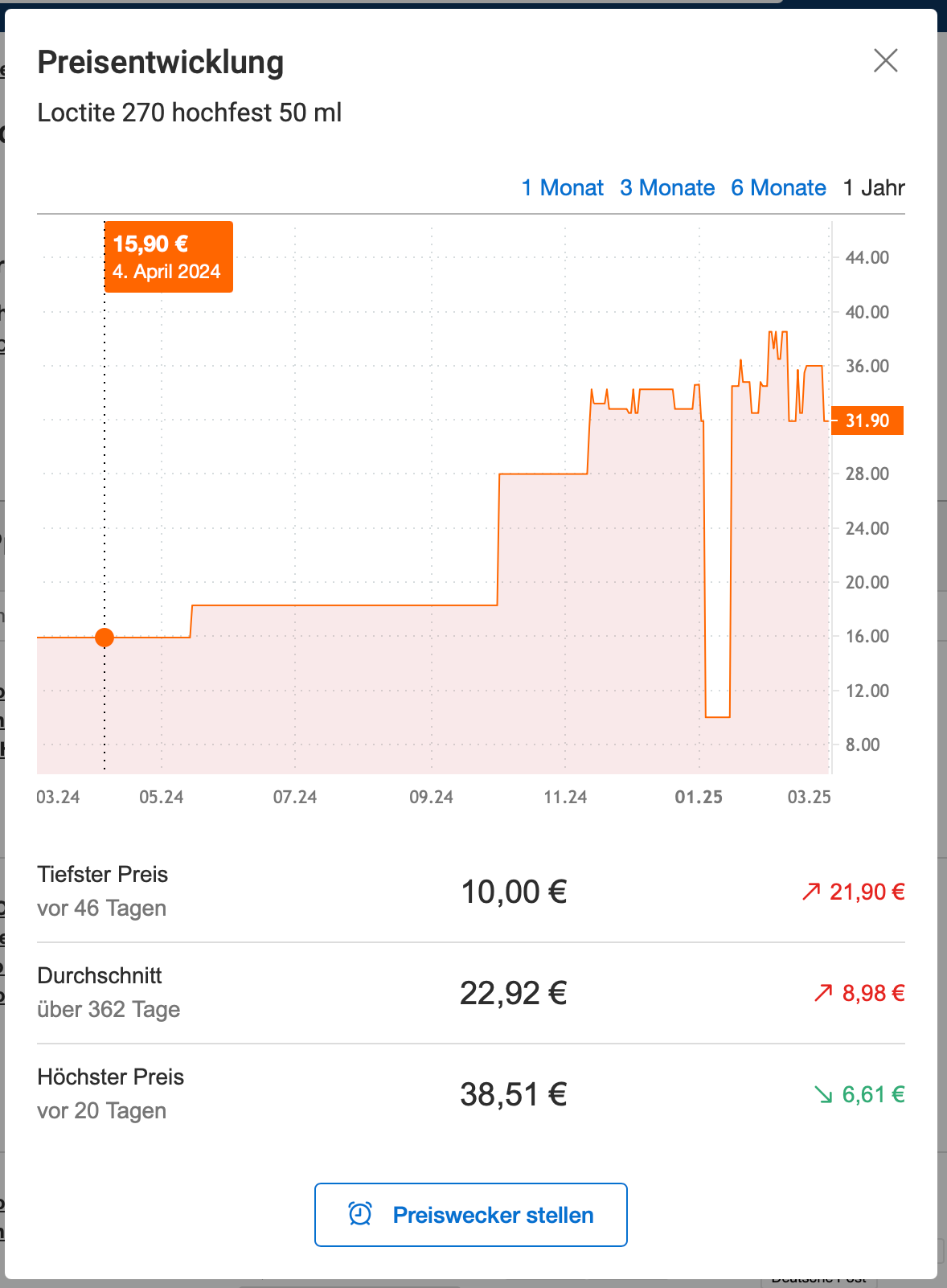Close the Preisentwicklung dialog

point(885,60)
